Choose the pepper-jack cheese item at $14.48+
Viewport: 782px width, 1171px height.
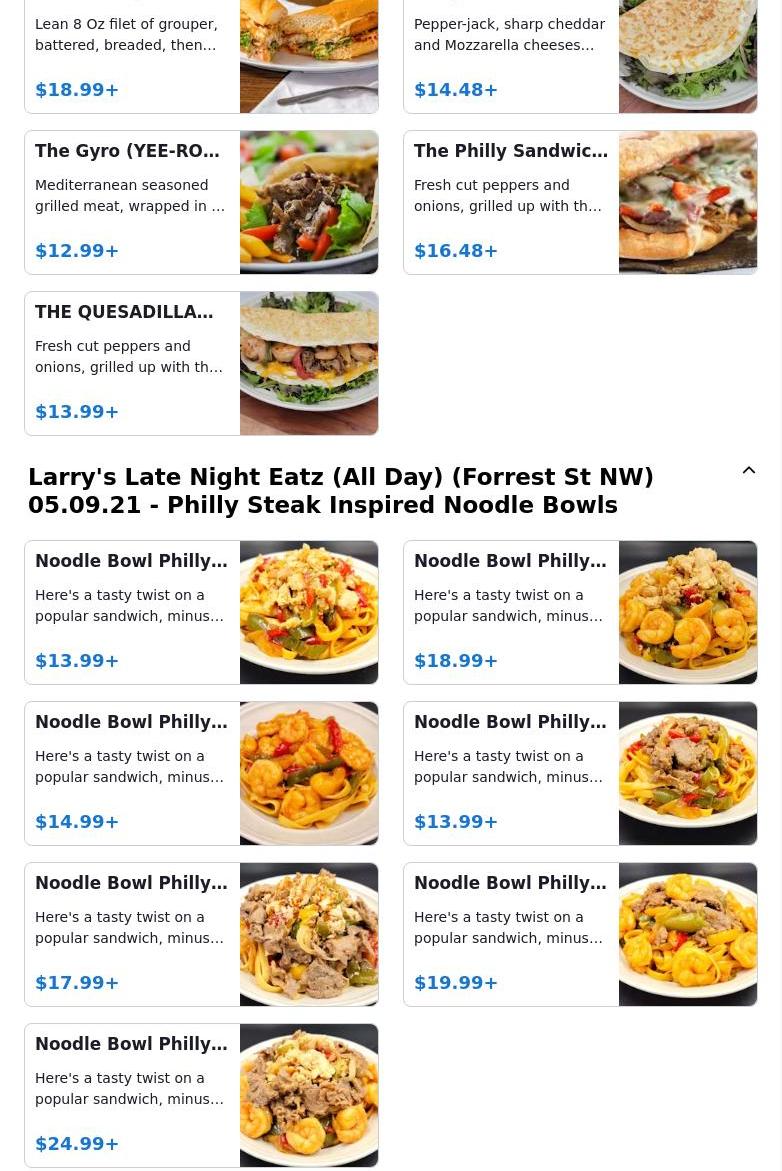580,56
